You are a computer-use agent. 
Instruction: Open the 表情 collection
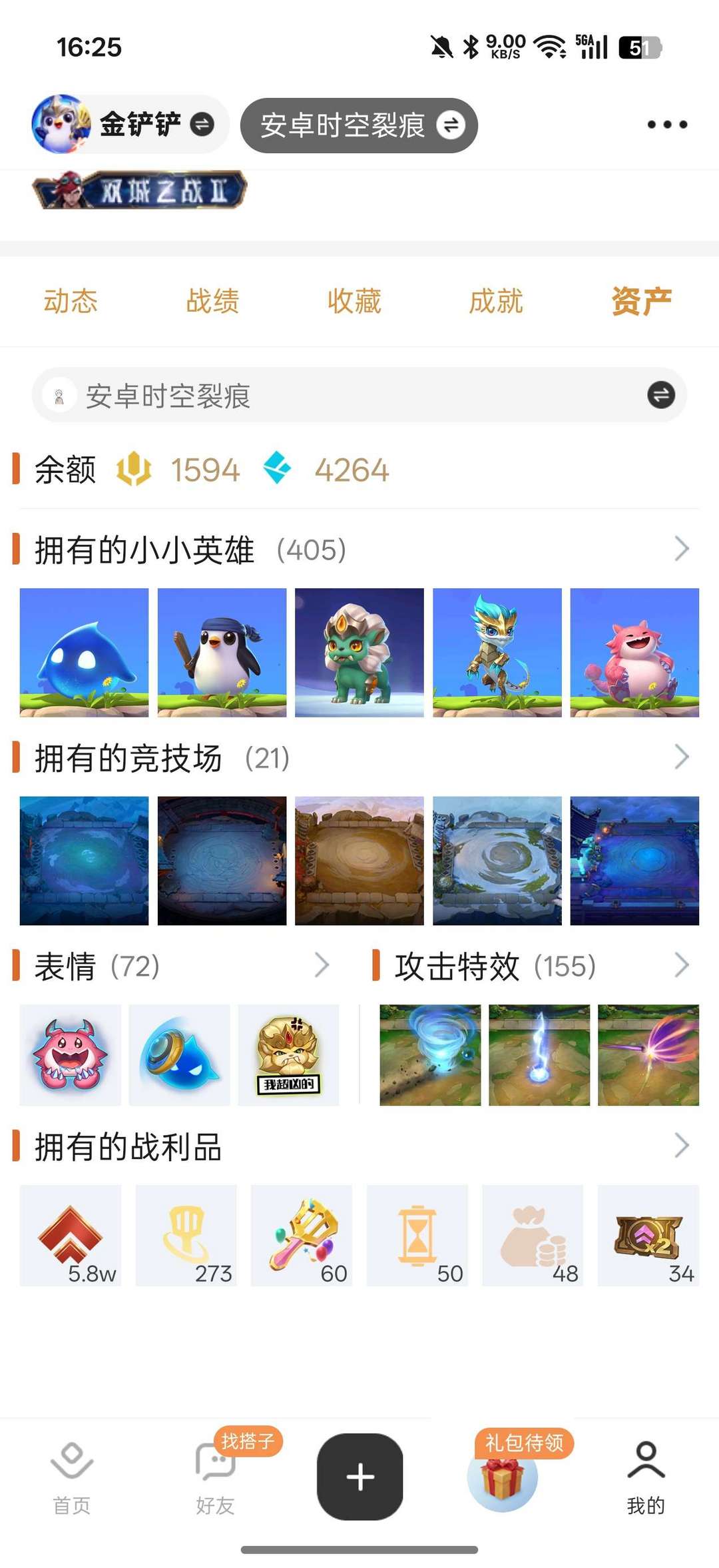point(322,965)
